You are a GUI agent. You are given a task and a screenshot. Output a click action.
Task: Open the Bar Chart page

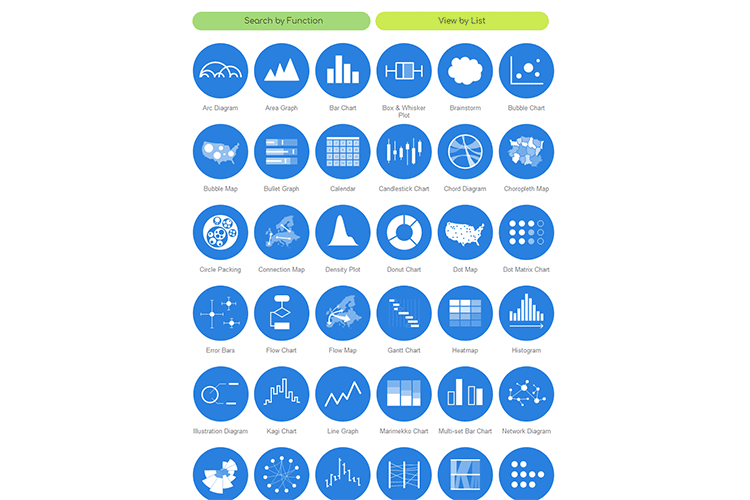click(x=343, y=71)
